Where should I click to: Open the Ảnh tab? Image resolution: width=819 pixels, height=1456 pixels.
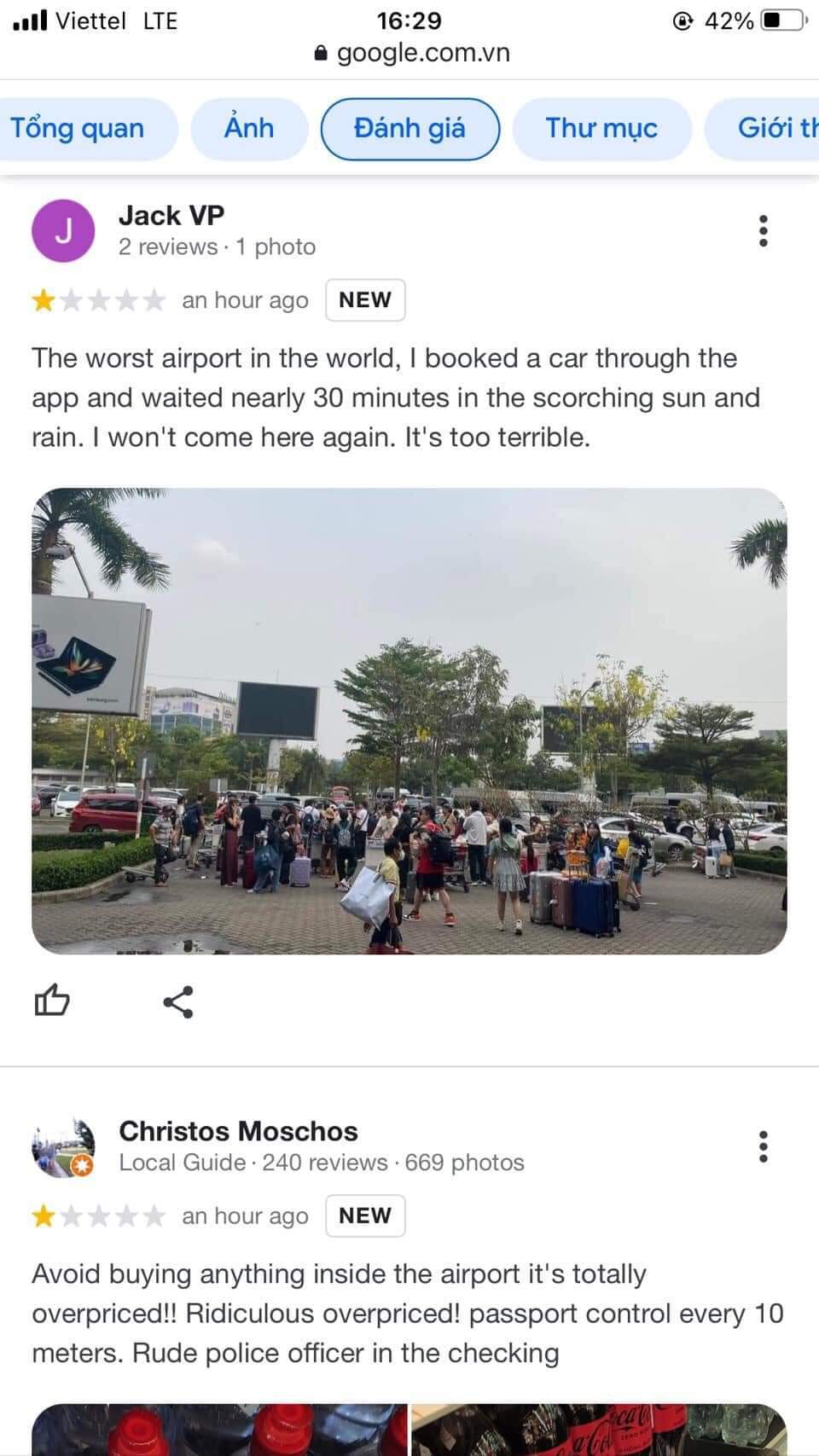(249, 129)
